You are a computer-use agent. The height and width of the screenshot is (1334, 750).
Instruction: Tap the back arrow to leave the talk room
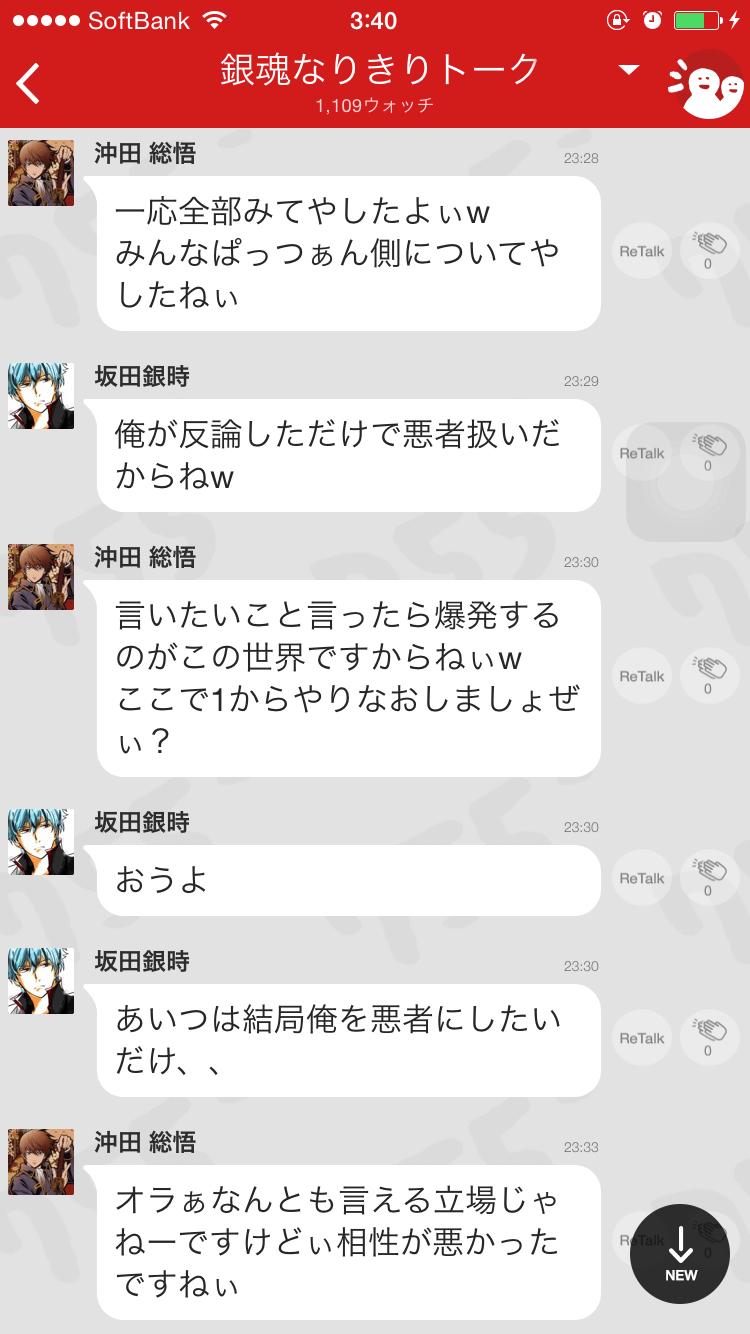coord(27,83)
